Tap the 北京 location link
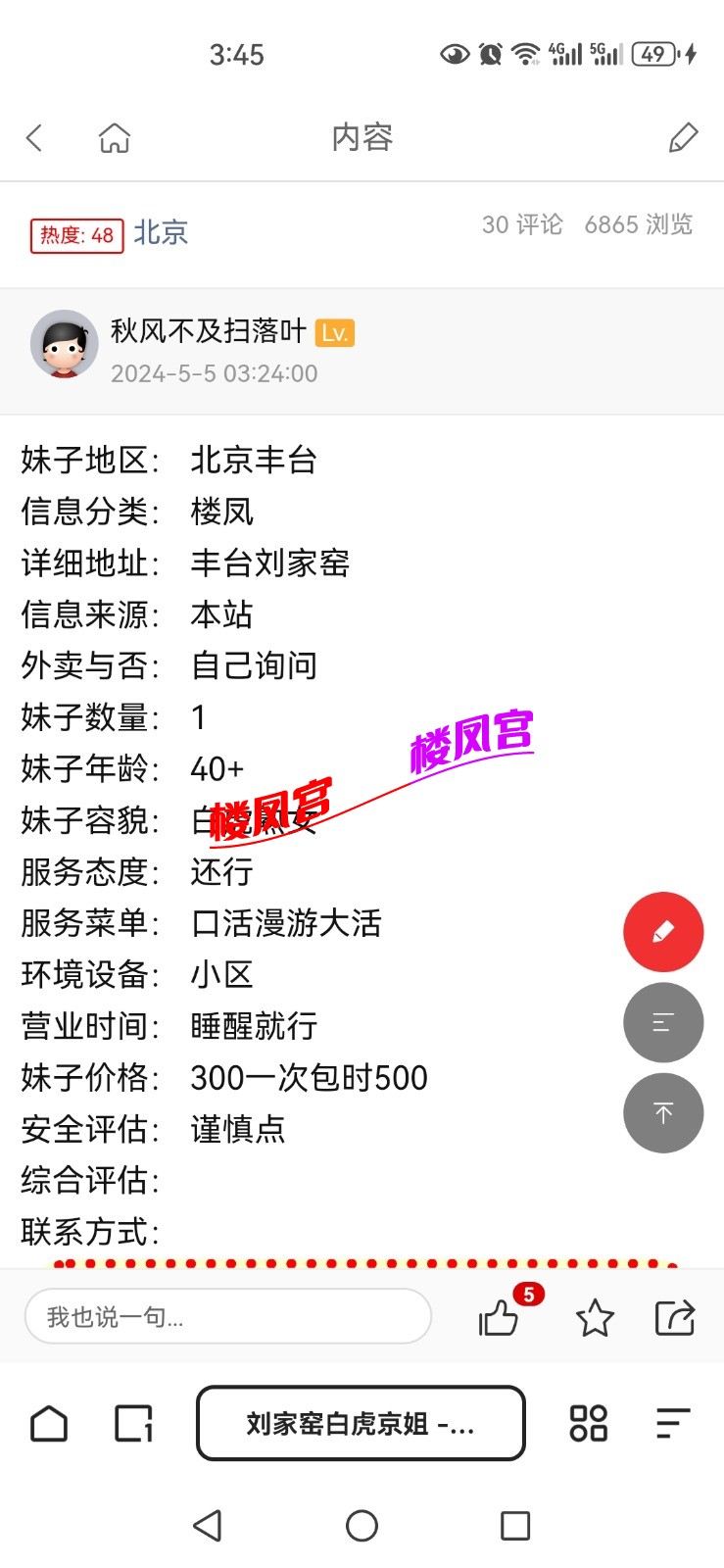 pyautogui.click(x=162, y=234)
